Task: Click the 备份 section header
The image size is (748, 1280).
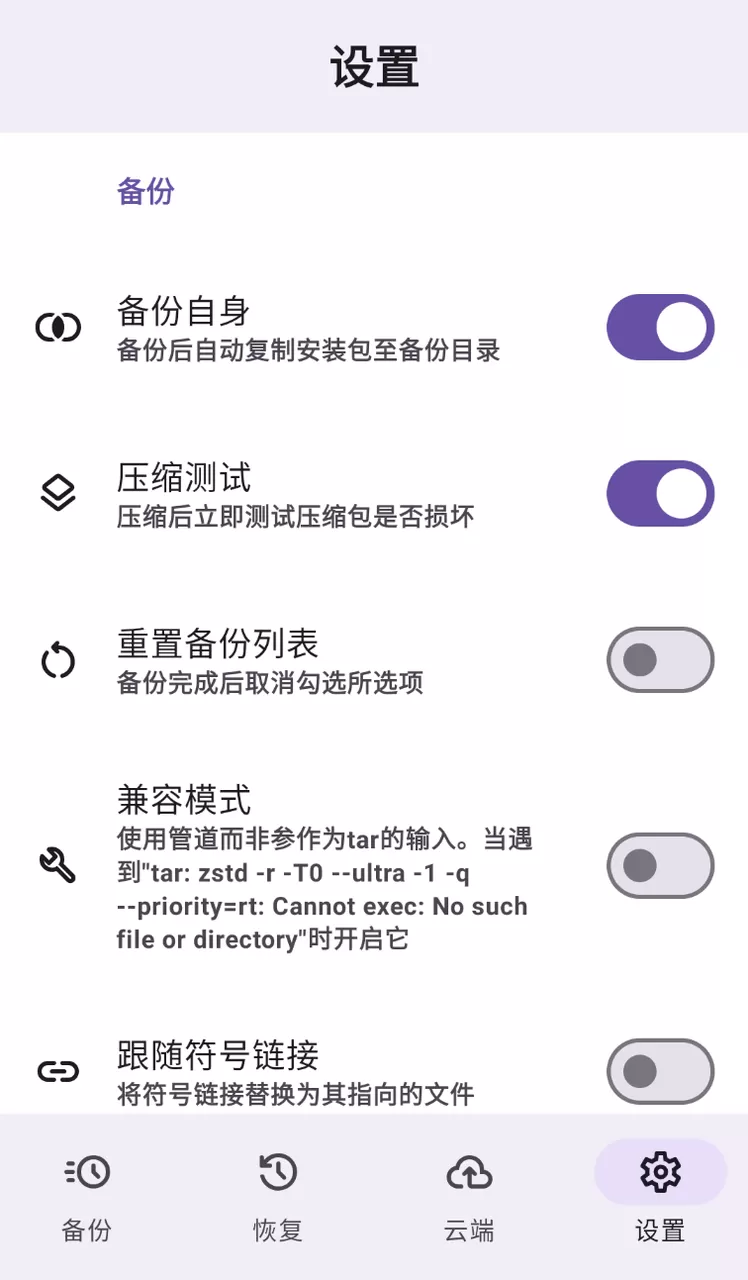Action: (x=145, y=191)
